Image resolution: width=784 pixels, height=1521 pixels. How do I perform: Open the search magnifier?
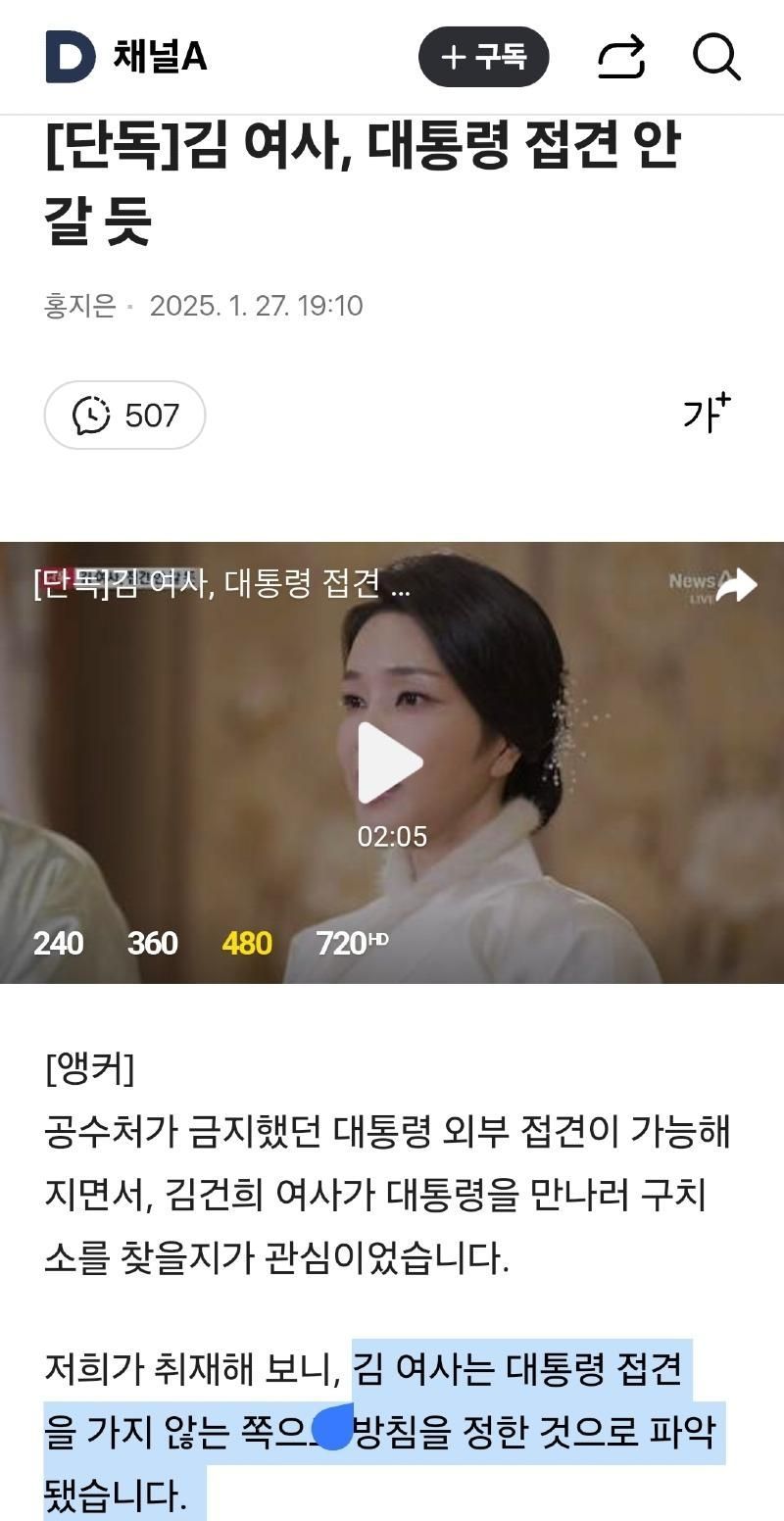[716, 57]
